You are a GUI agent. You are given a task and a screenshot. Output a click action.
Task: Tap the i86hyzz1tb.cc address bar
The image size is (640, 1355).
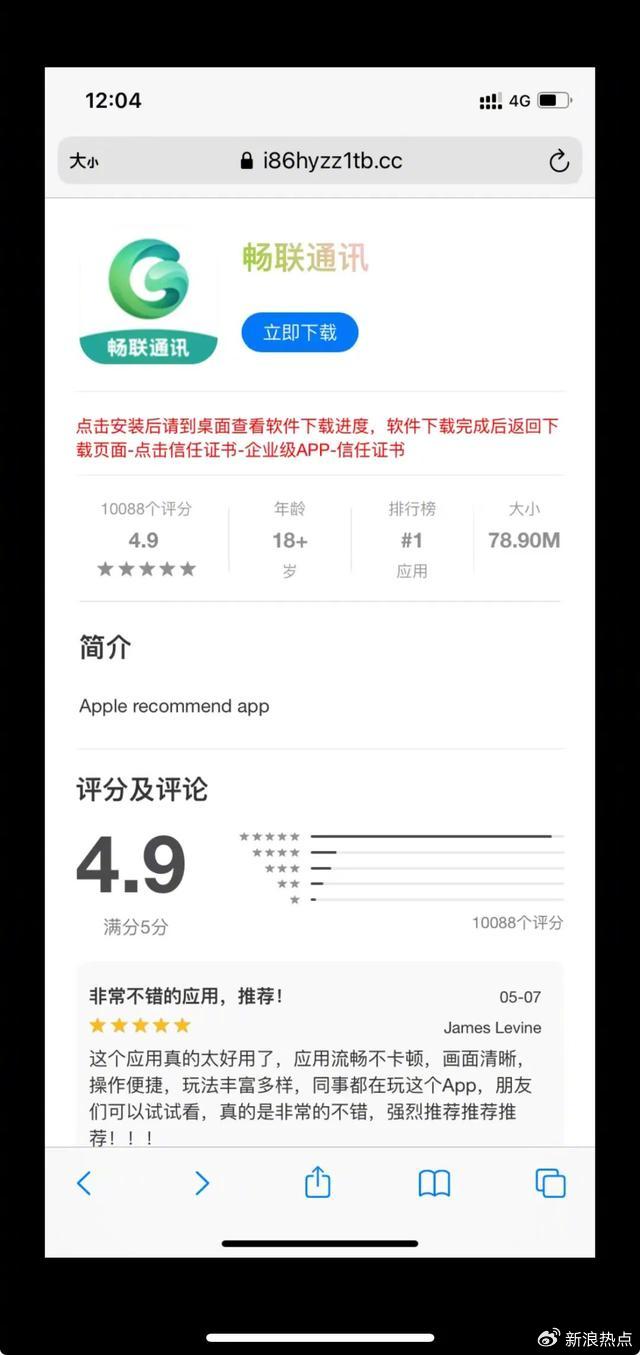(320, 160)
